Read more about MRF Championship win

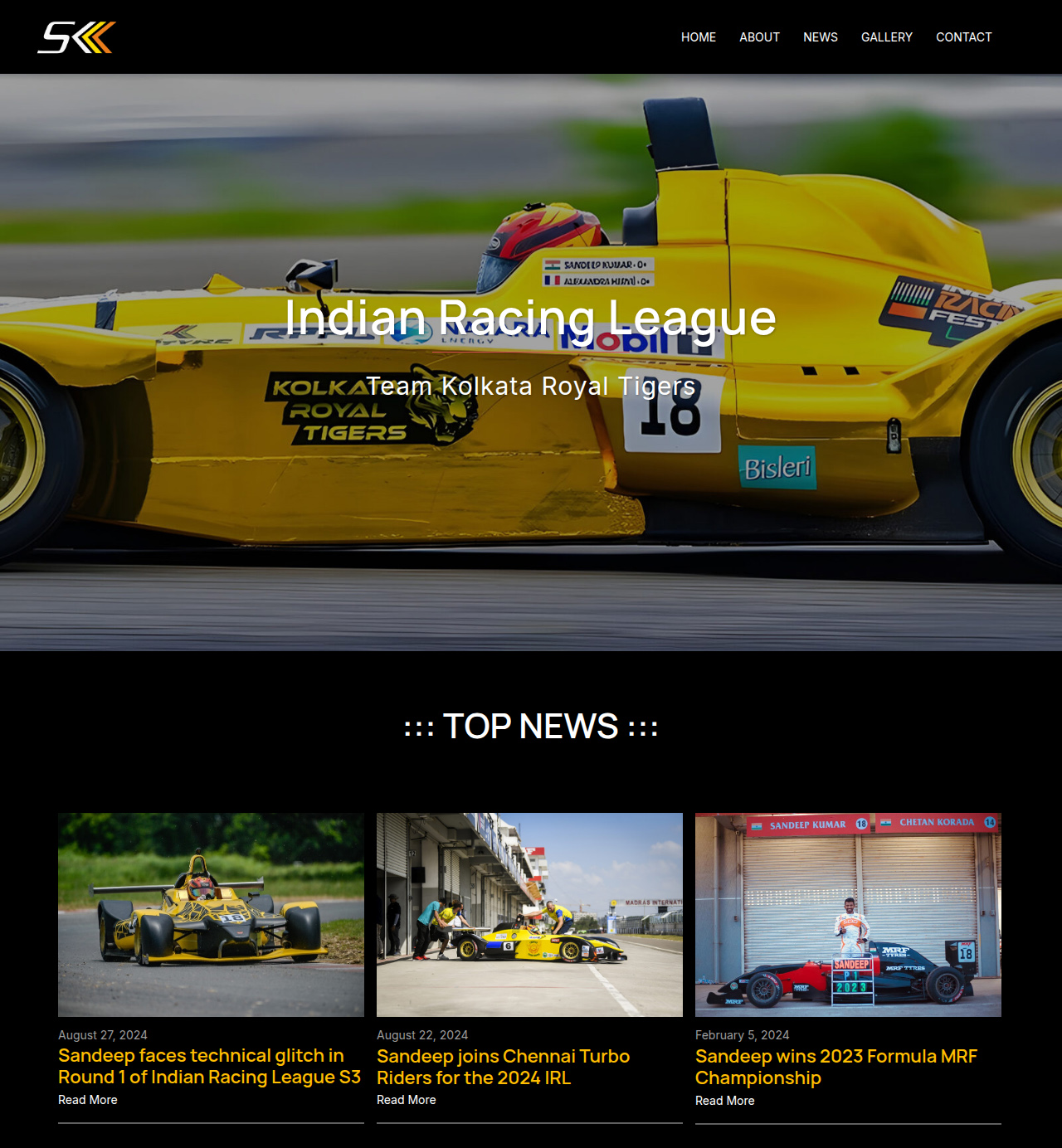pos(725,1101)
